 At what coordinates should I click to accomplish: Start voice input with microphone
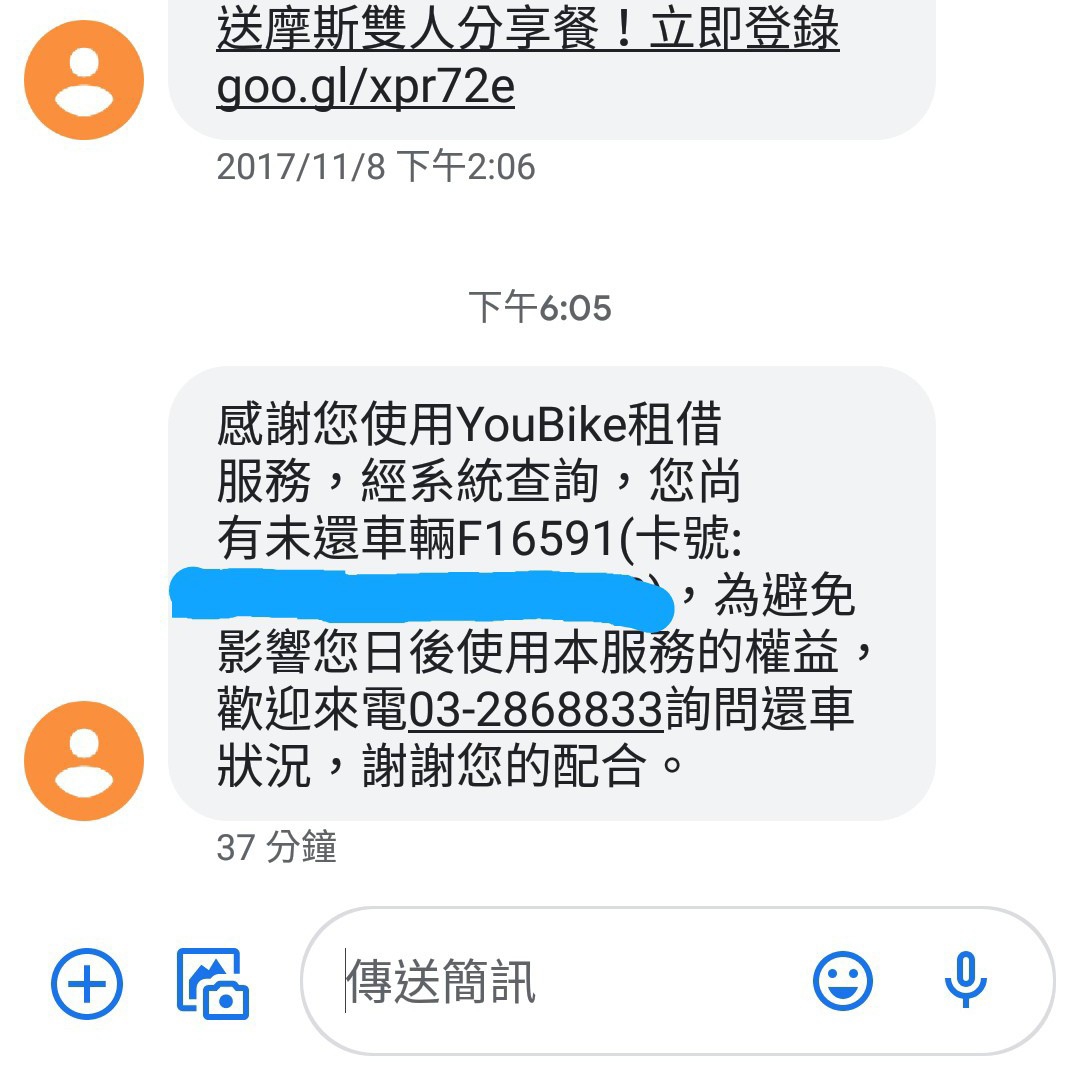click(965, 980)
